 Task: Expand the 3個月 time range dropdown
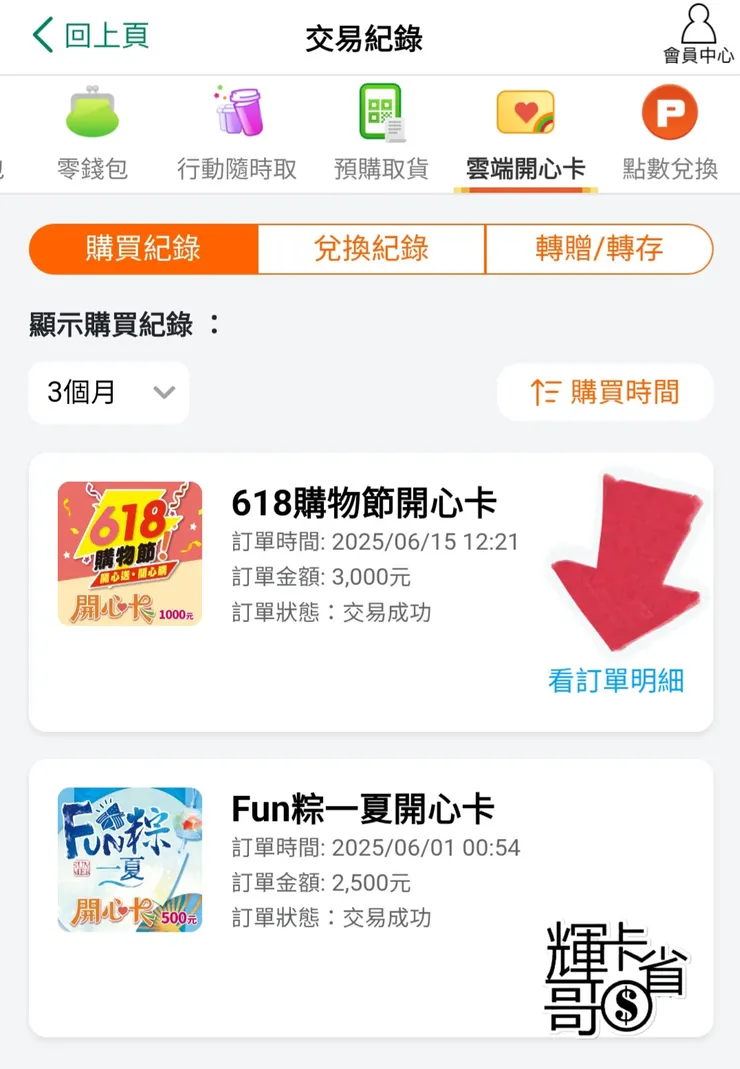coord(108,392)
